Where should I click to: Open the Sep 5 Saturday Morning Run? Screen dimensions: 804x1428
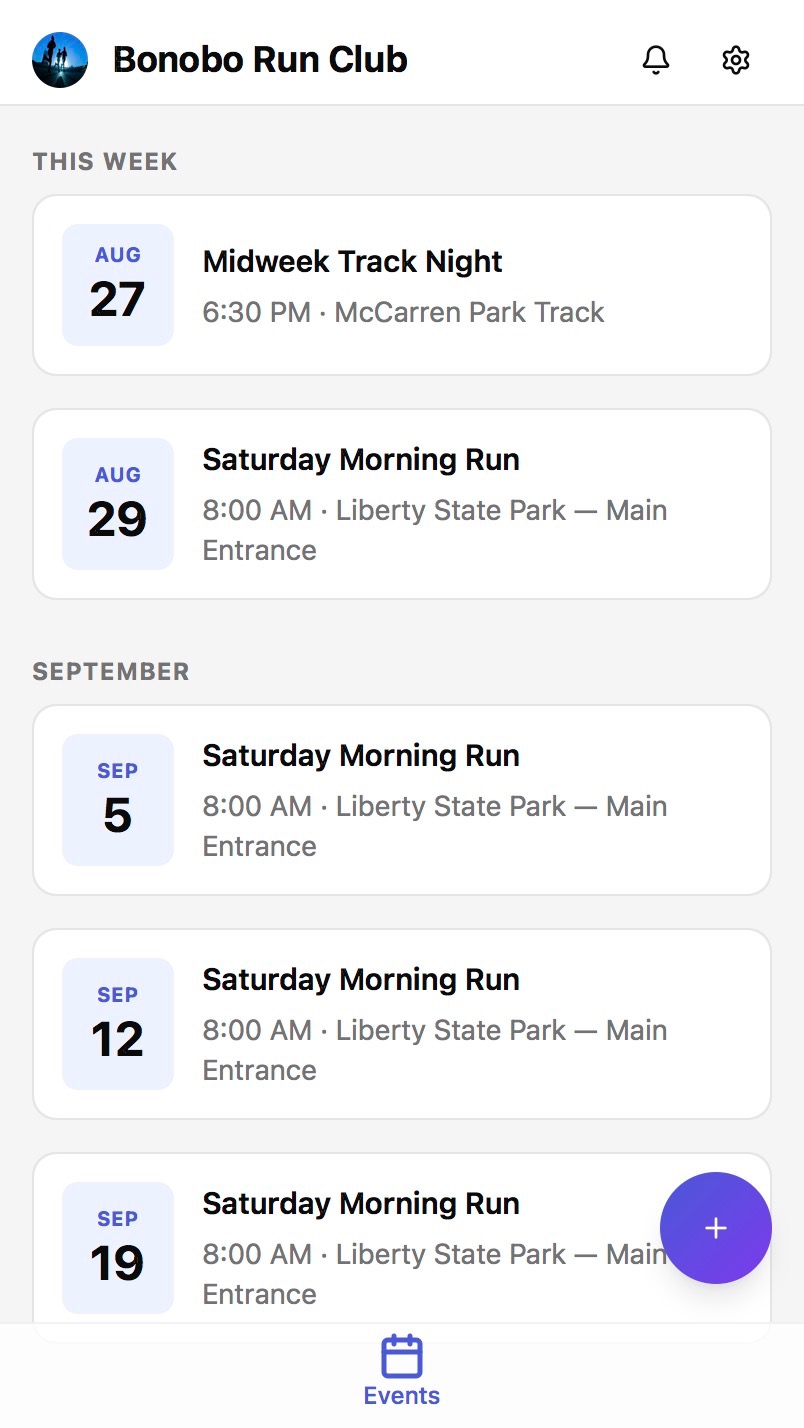tap(402, 800)
